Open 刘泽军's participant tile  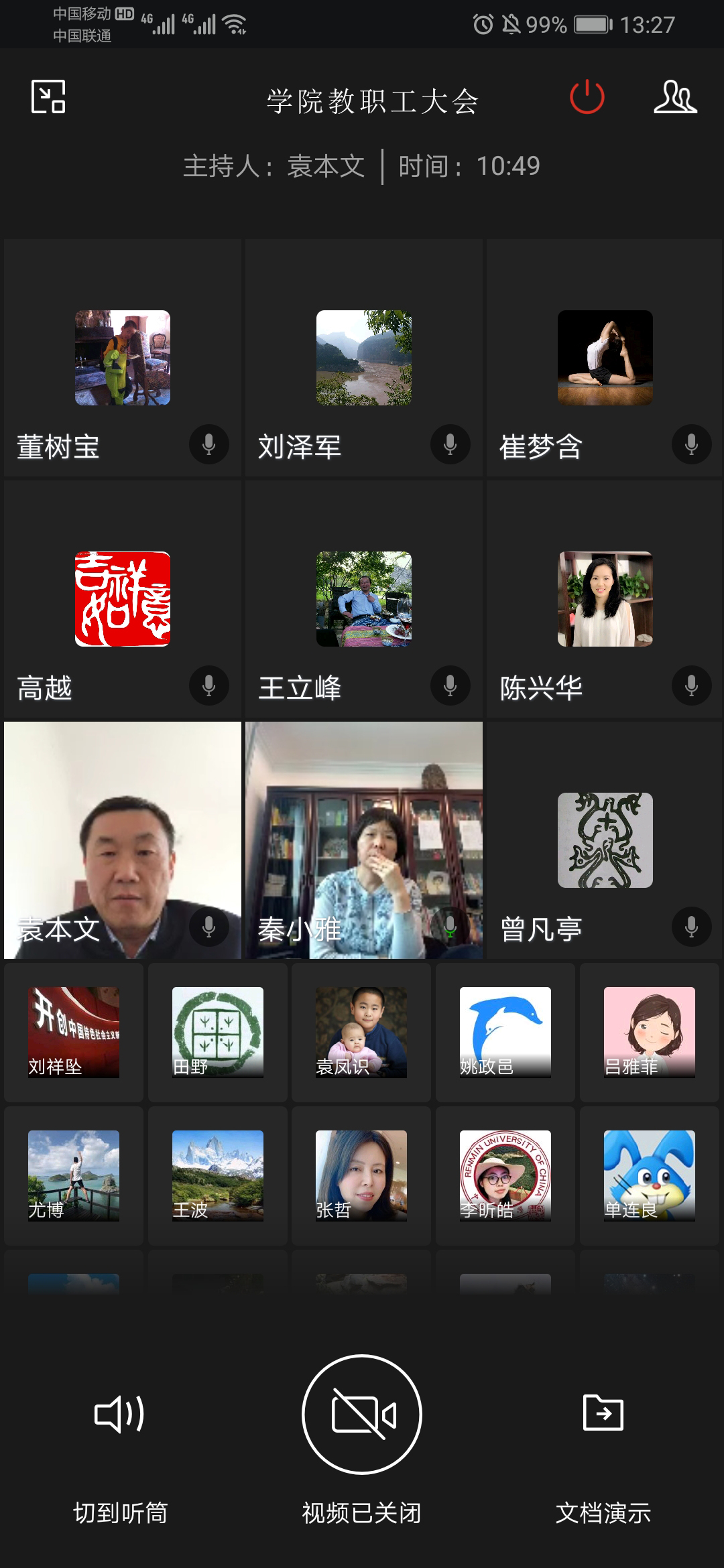point(363,358)
